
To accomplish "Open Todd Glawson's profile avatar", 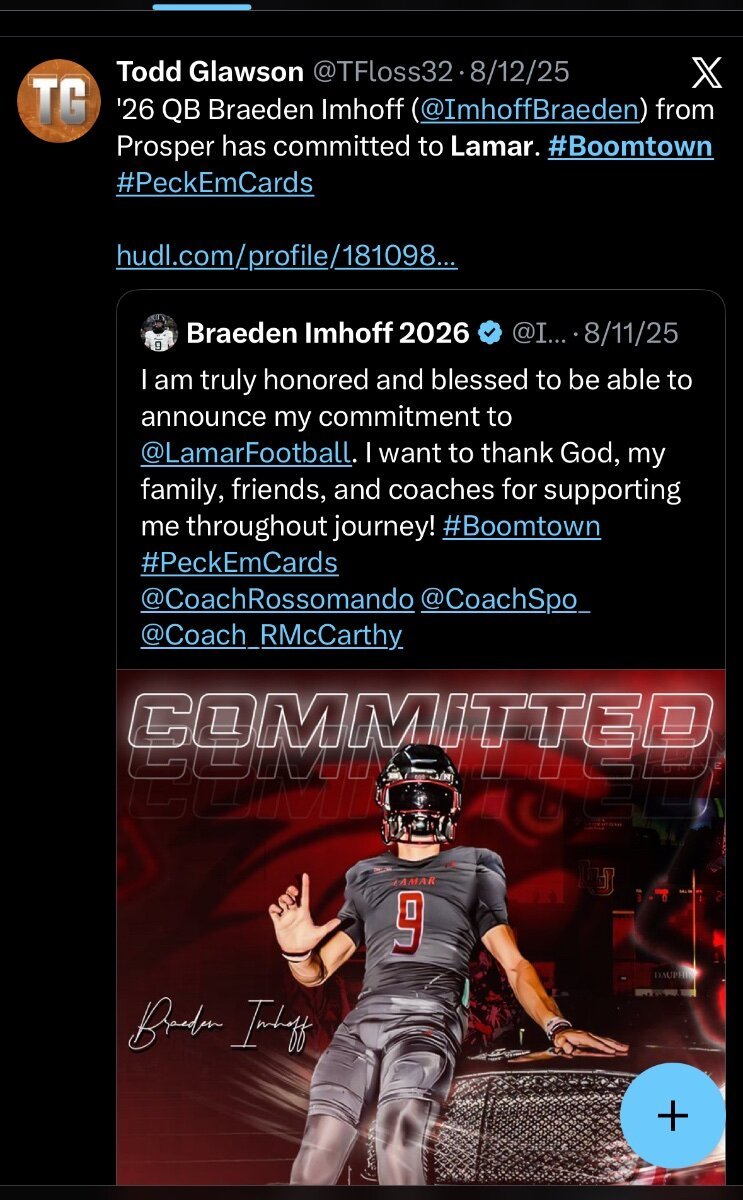I will pyautogui.click(x=59, y=100).
